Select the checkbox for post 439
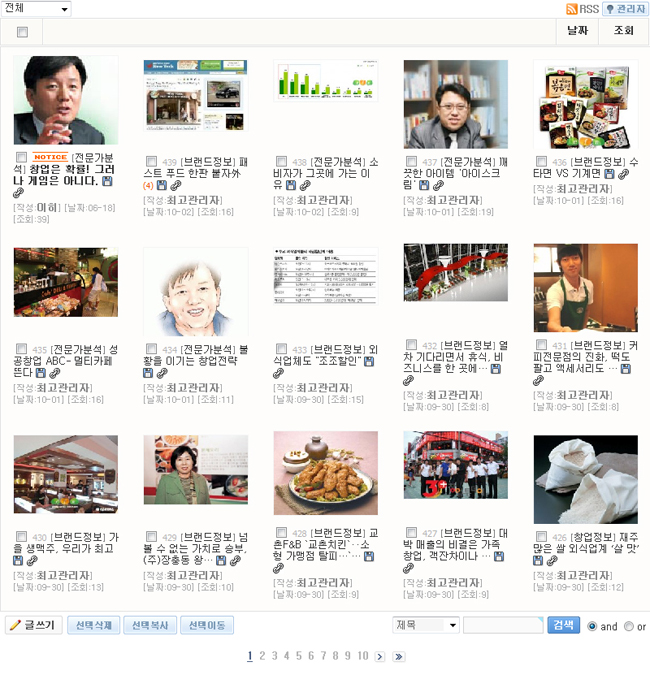The width and height of the screenshot is (650, 675). [x=152, y=161]
